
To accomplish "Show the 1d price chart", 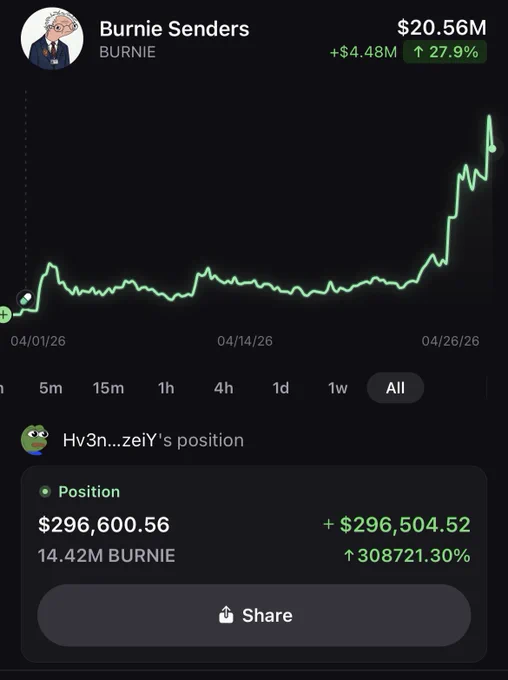I will [x=281, y=388].
